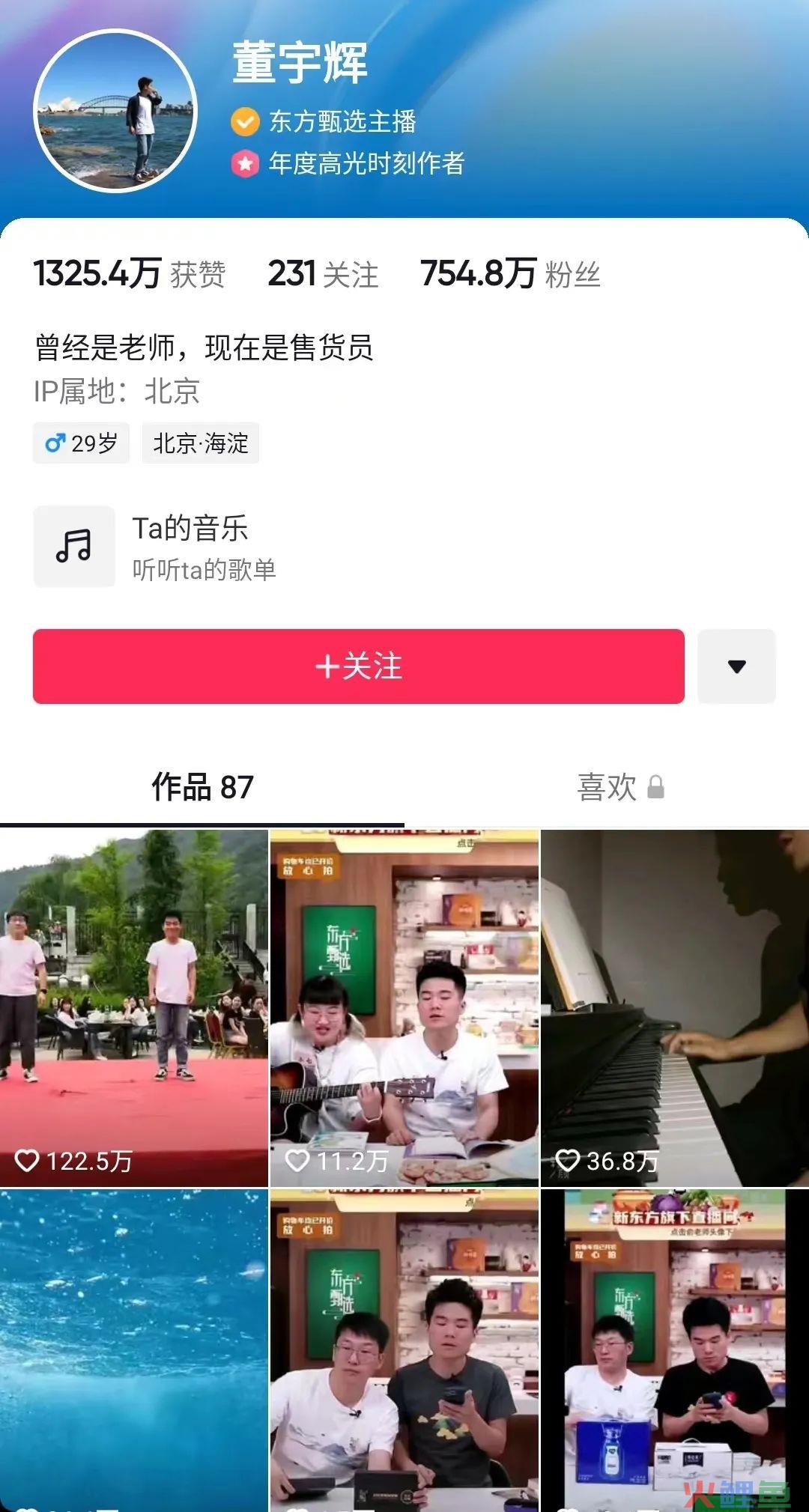The image size is (809, 1512).
Task: Open the profile avatar photo
Action: [115, 111]
